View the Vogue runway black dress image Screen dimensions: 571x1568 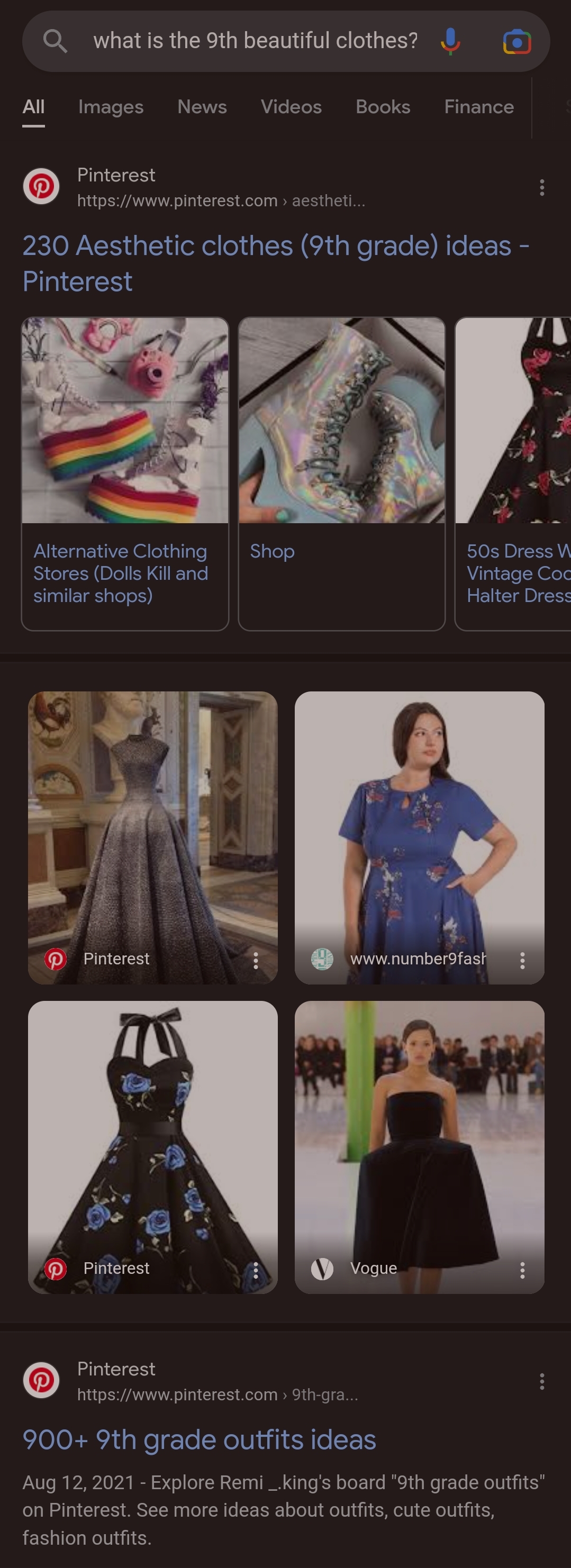pos(419,1132)
